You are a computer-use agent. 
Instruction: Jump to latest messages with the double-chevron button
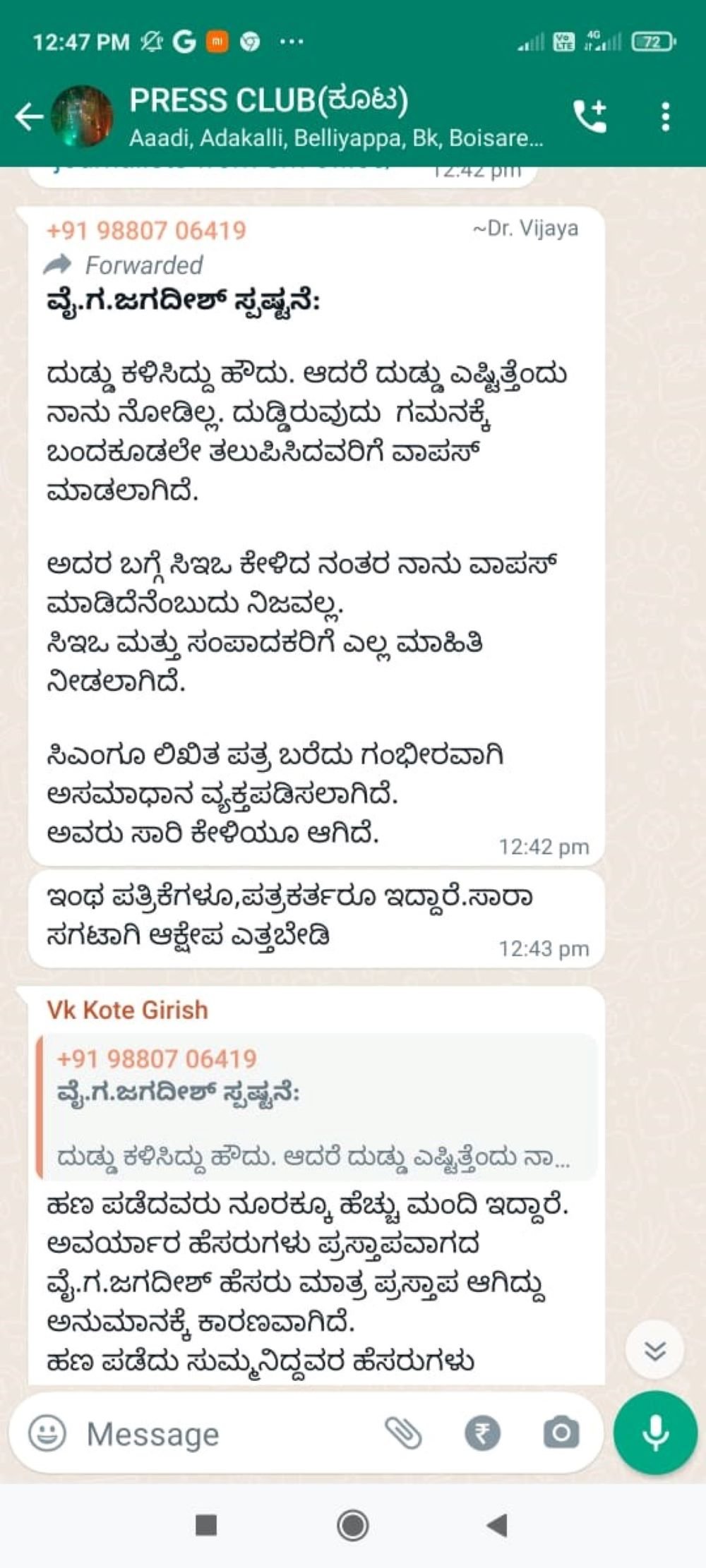coord(655,1350)
